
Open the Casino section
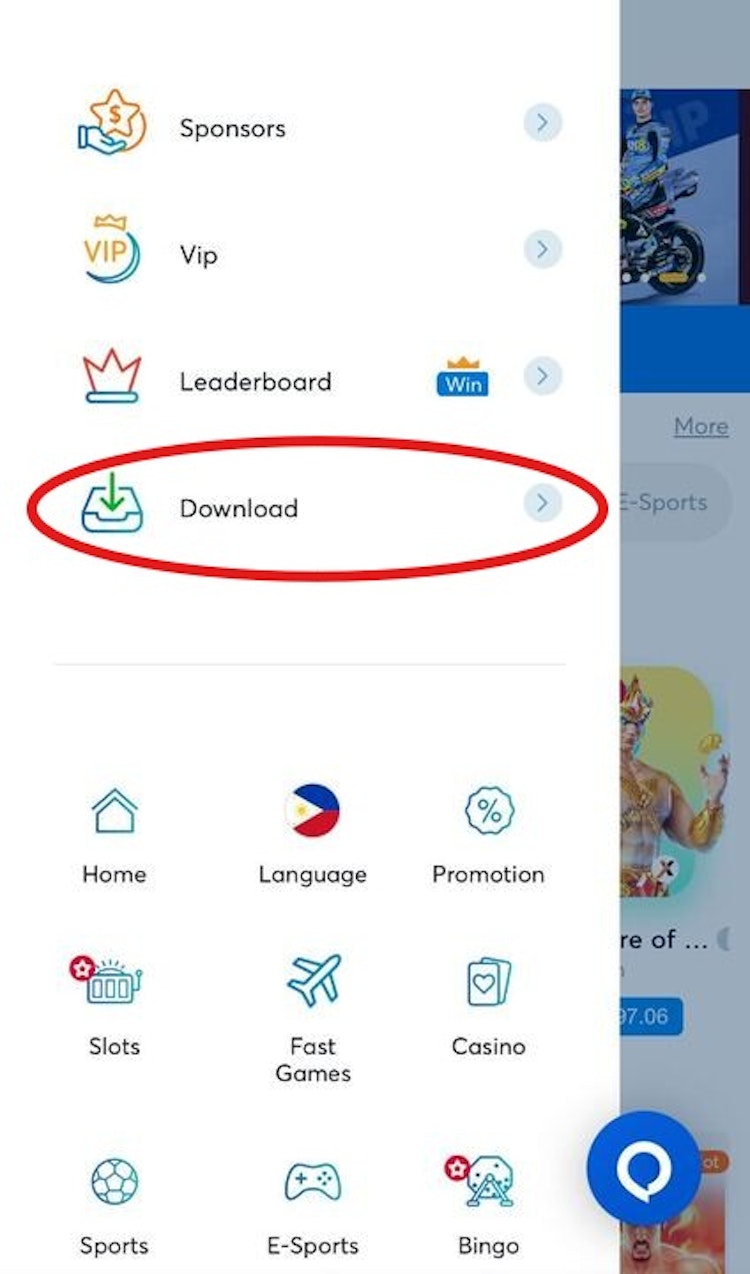click(488, 1005)
